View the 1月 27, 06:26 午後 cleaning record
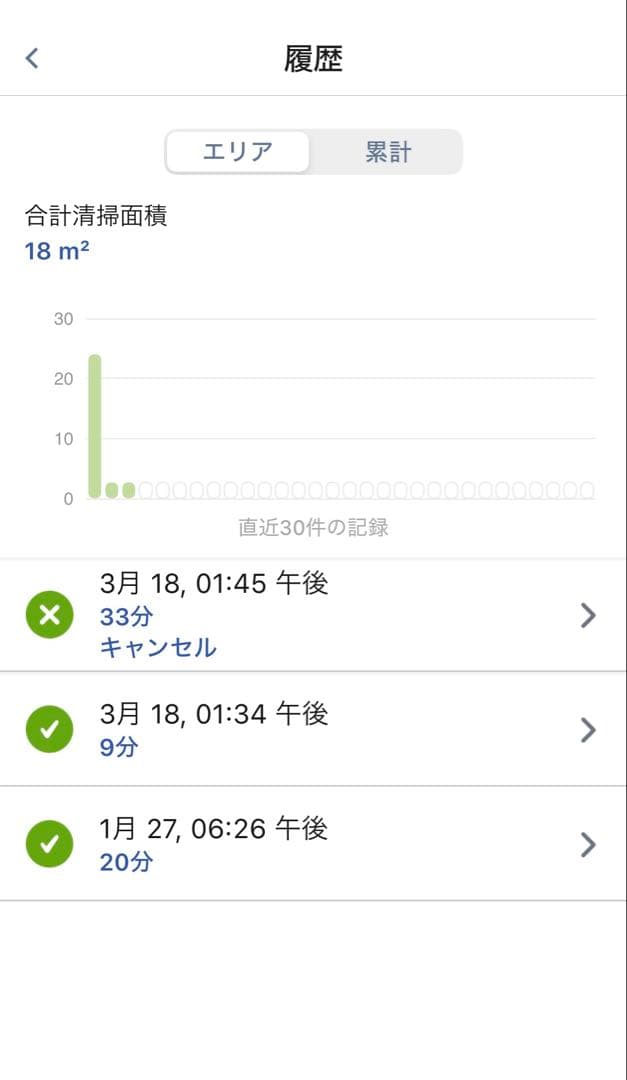Image resolution: width=627 pixels, height=1080 pixels. click(x=313, y=844)
